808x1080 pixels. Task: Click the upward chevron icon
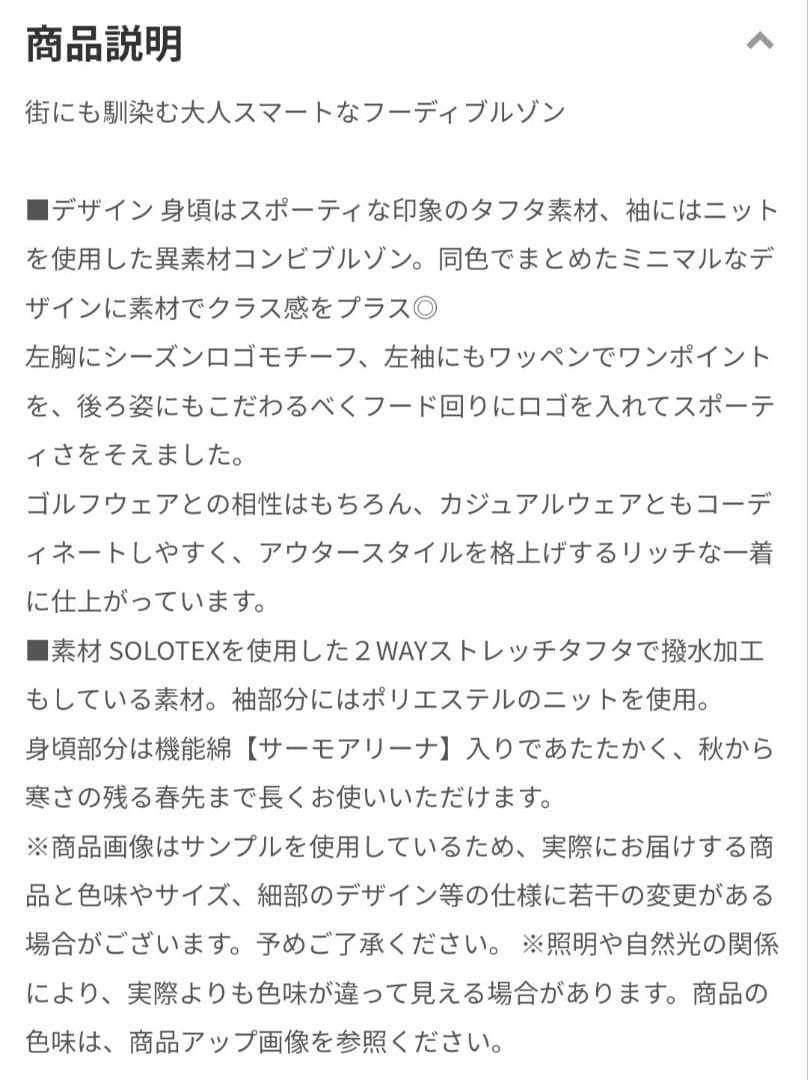tap(758, 42)
